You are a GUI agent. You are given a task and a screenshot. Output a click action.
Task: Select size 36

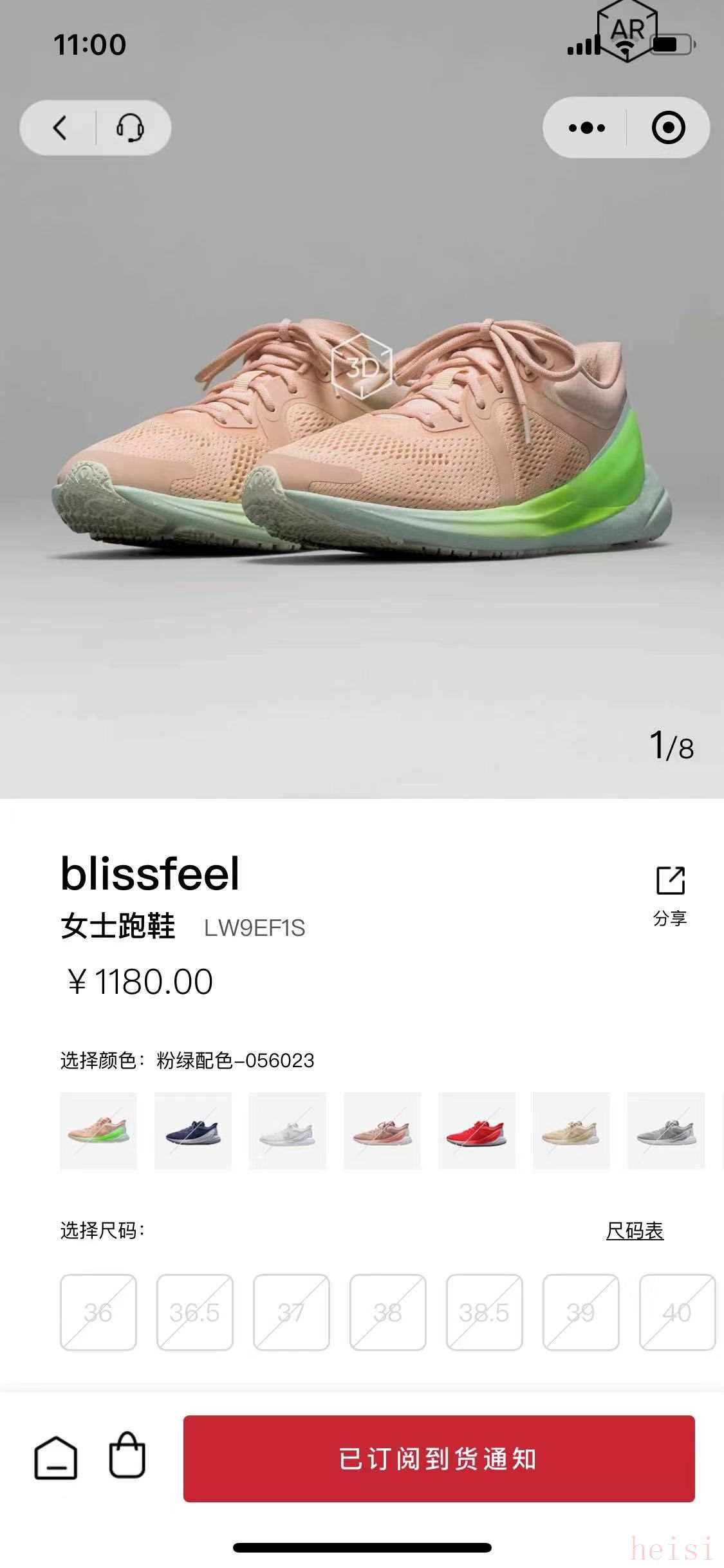pyautogui.click(x=98, y=1312)
